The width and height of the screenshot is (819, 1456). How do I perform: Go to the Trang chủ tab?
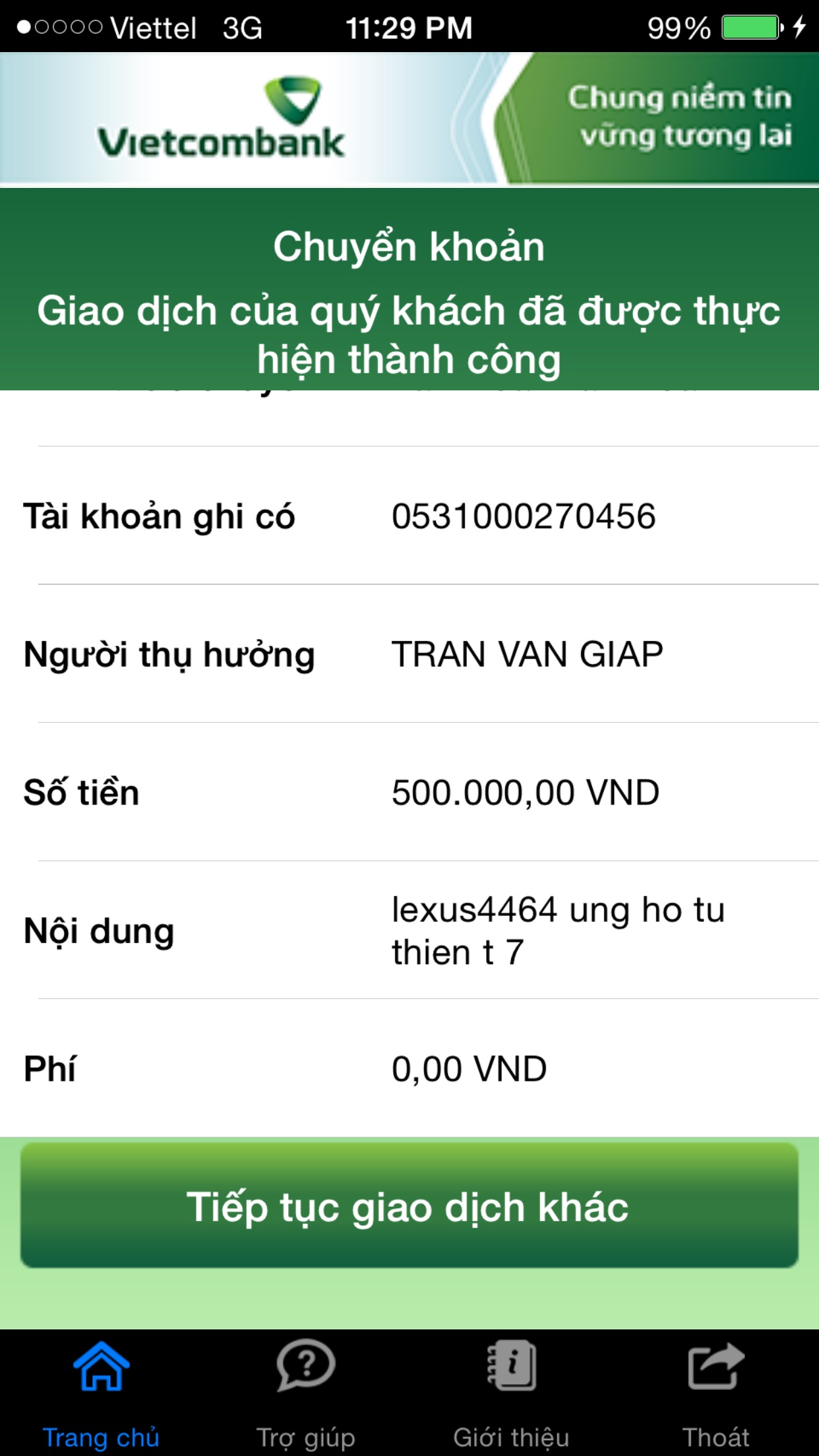click(x=102, y=1391)
